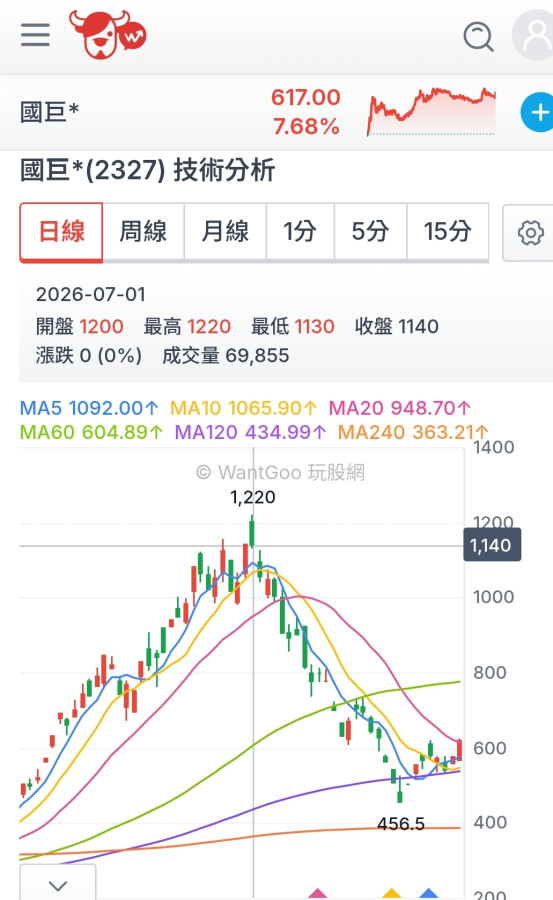The height and width of the screenshot is (900, 553).
Task: Open the 國巨 intraday mini chart
Action: (x=431, y=111)
